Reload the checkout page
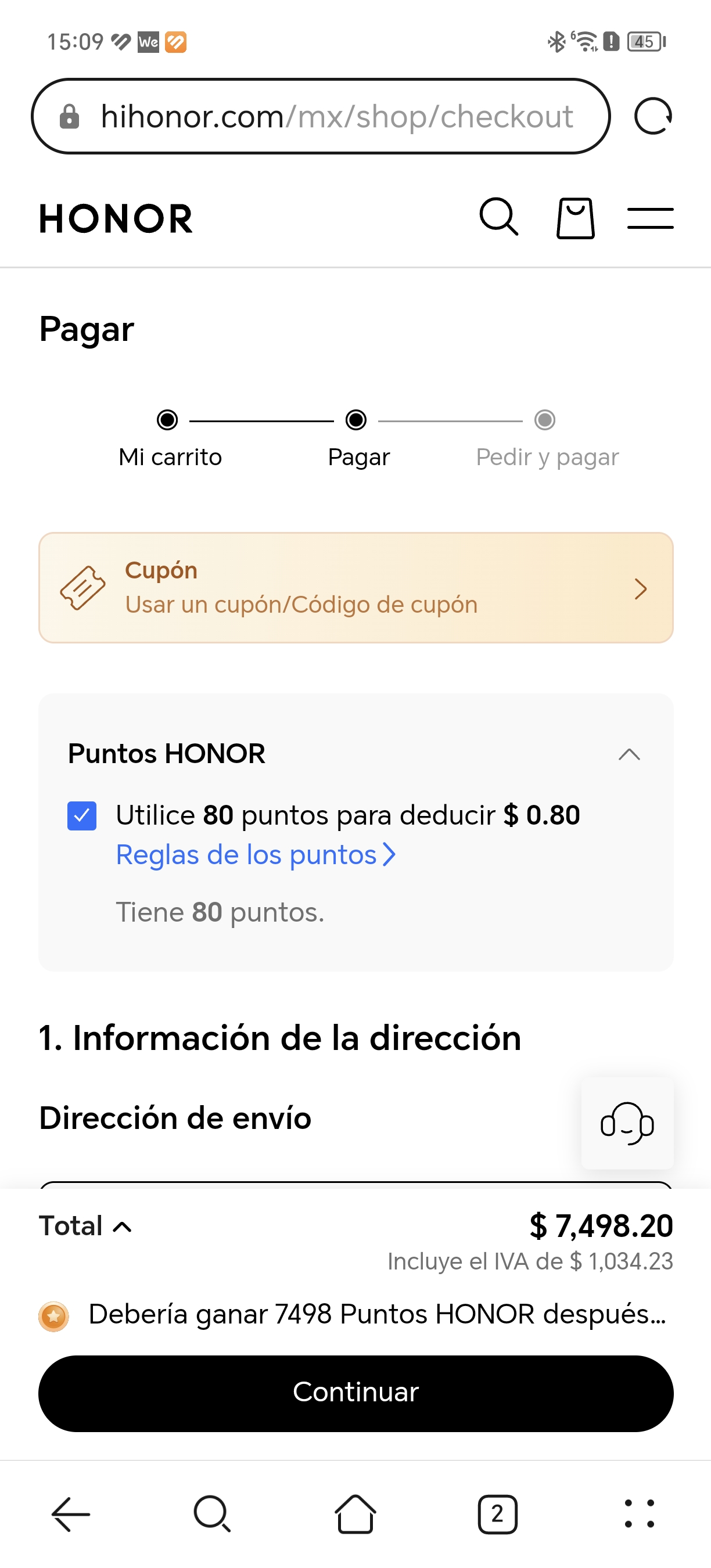The height and width of the screenshot is (1568, 711). tap(652, 116)
